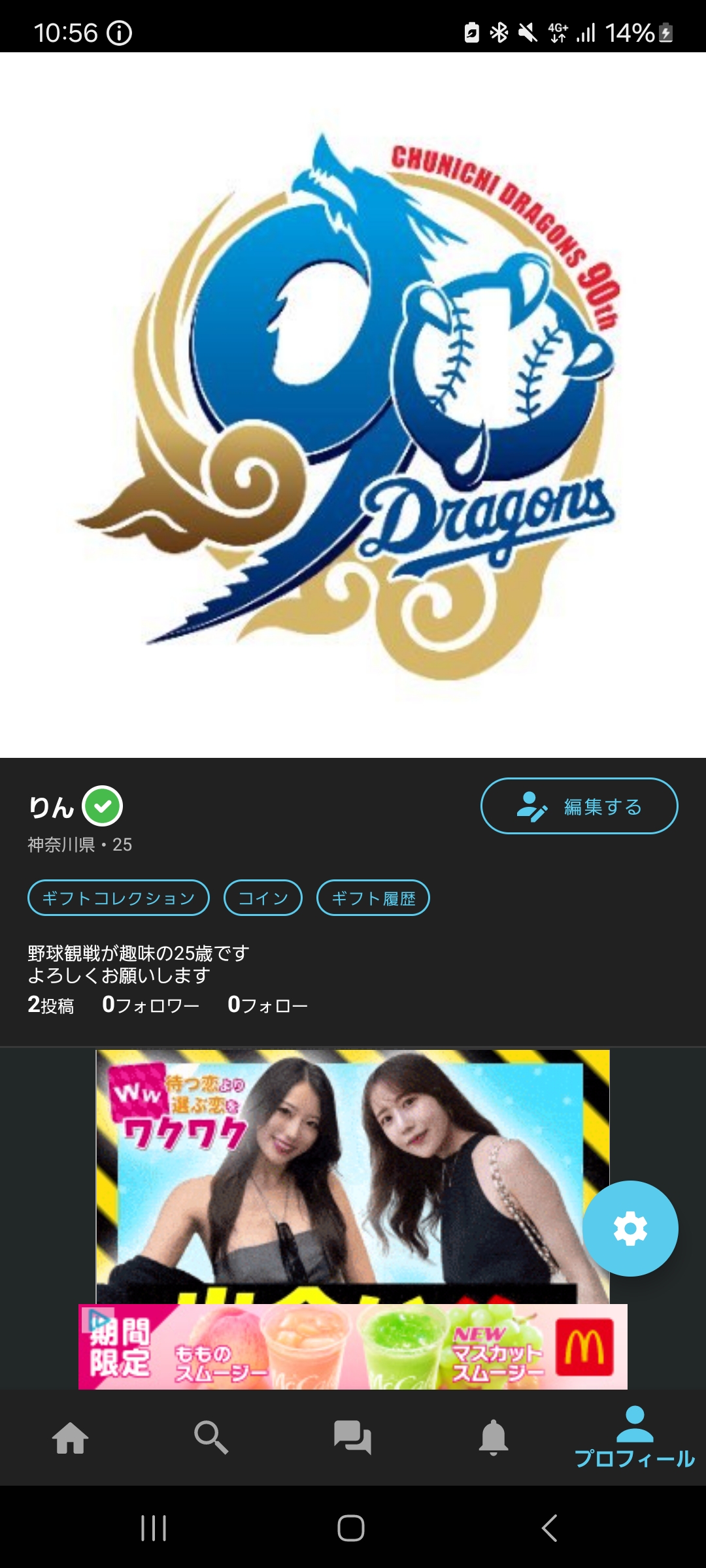Switch to the chat messages tab

(352, 1437)
